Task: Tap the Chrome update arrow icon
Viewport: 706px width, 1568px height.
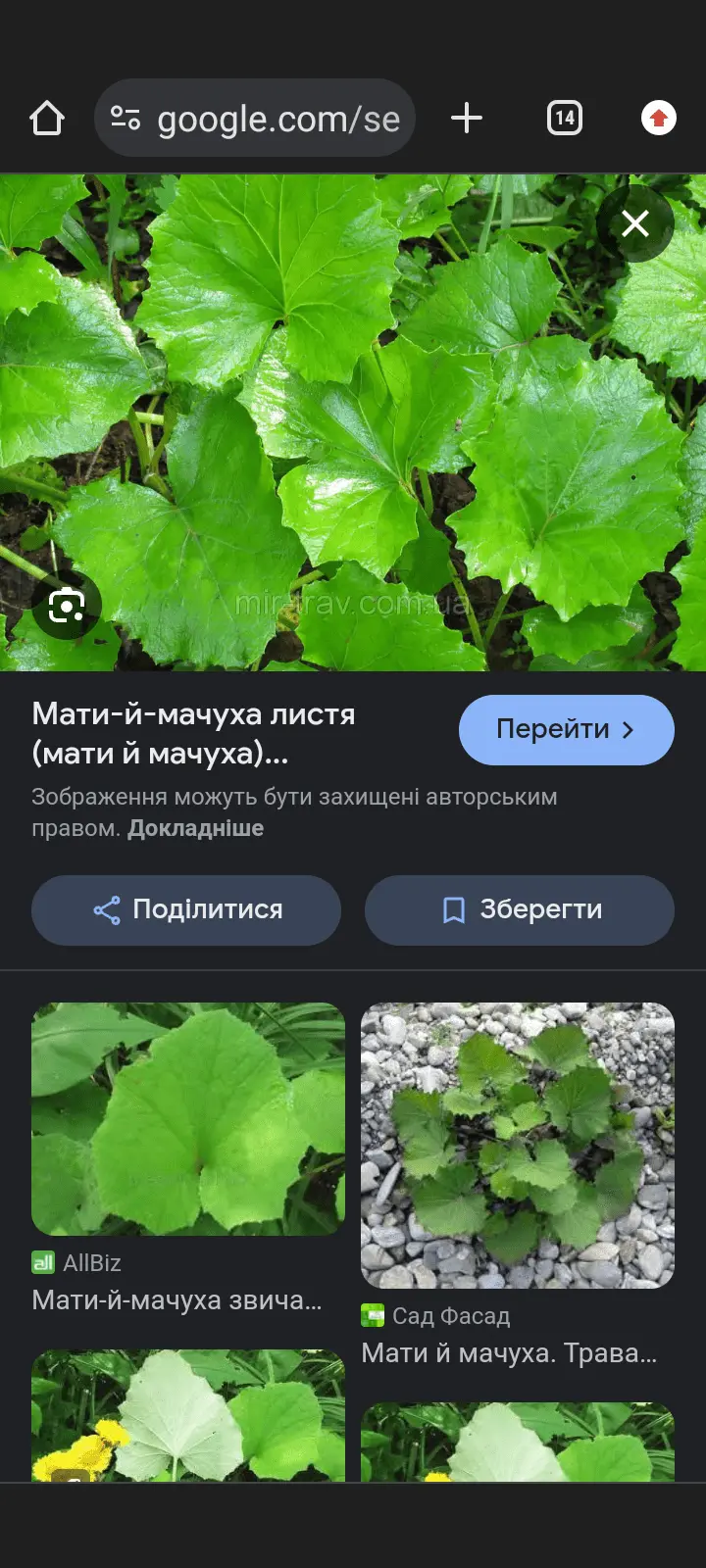Action: tap(657, 118)
